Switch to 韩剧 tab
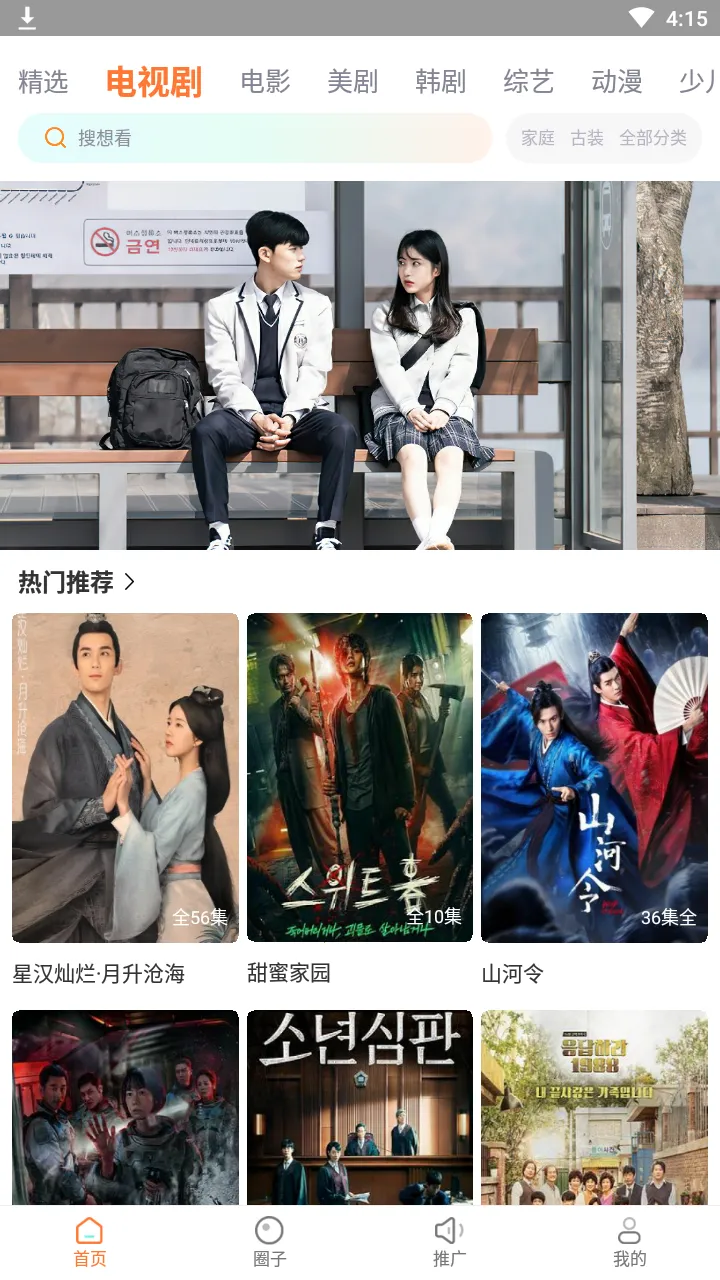720x1280 pixels. tap(440, 82)
